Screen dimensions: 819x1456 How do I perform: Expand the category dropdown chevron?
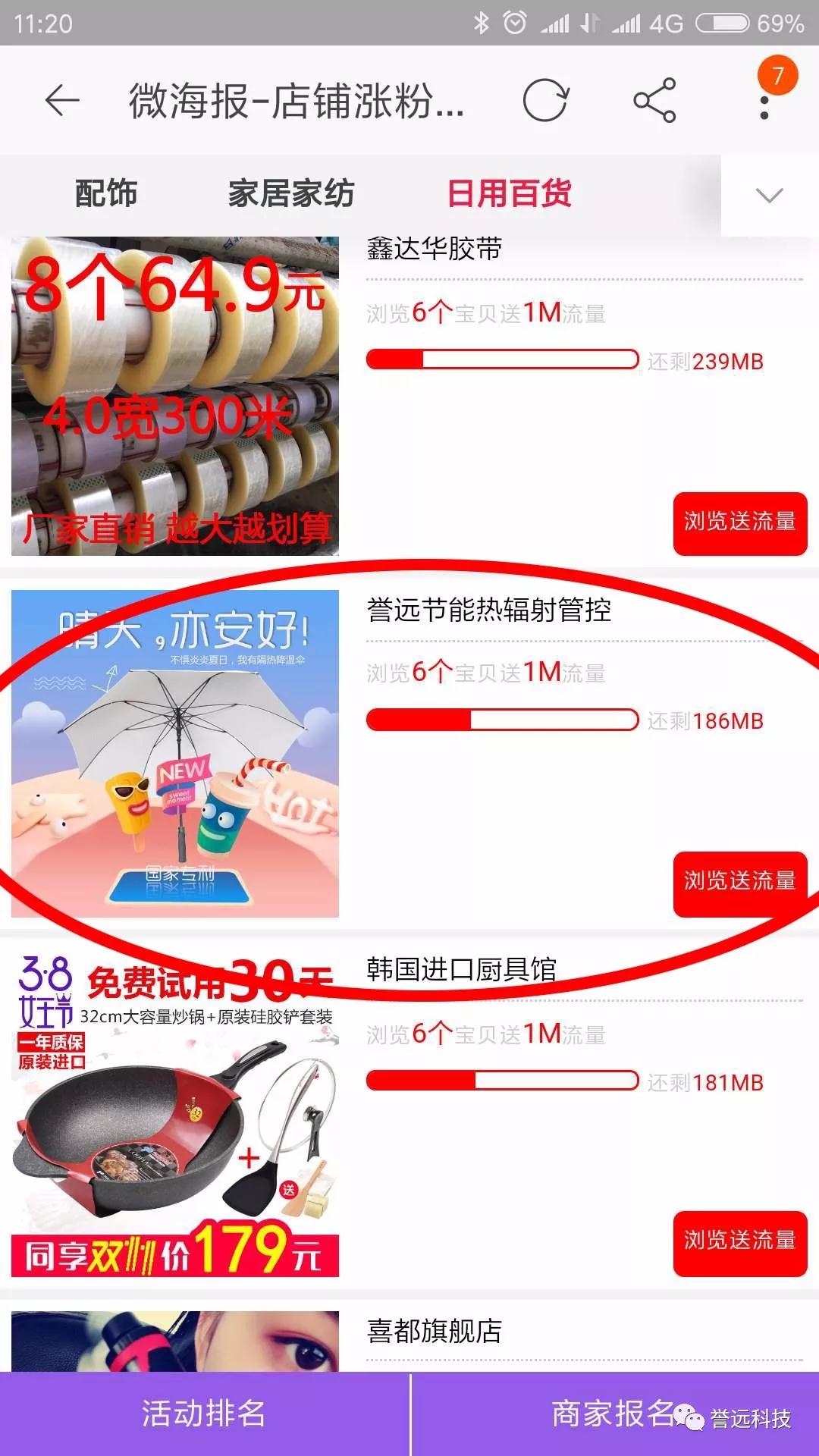tap(769, 196)
